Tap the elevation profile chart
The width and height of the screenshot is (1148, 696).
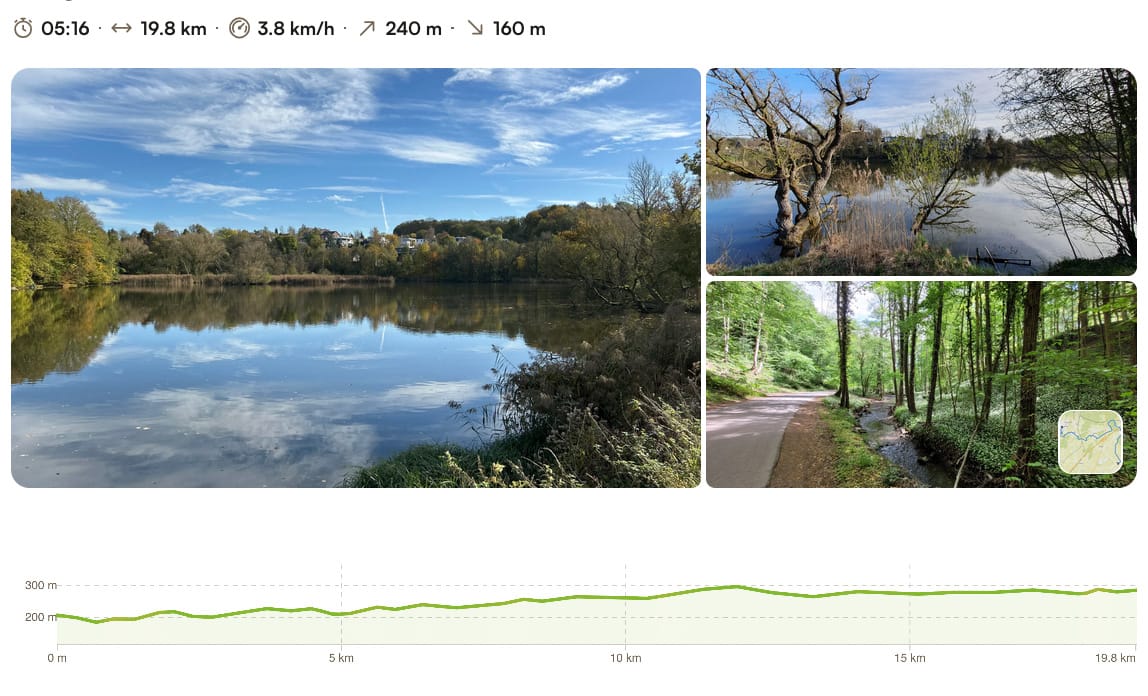595,612
